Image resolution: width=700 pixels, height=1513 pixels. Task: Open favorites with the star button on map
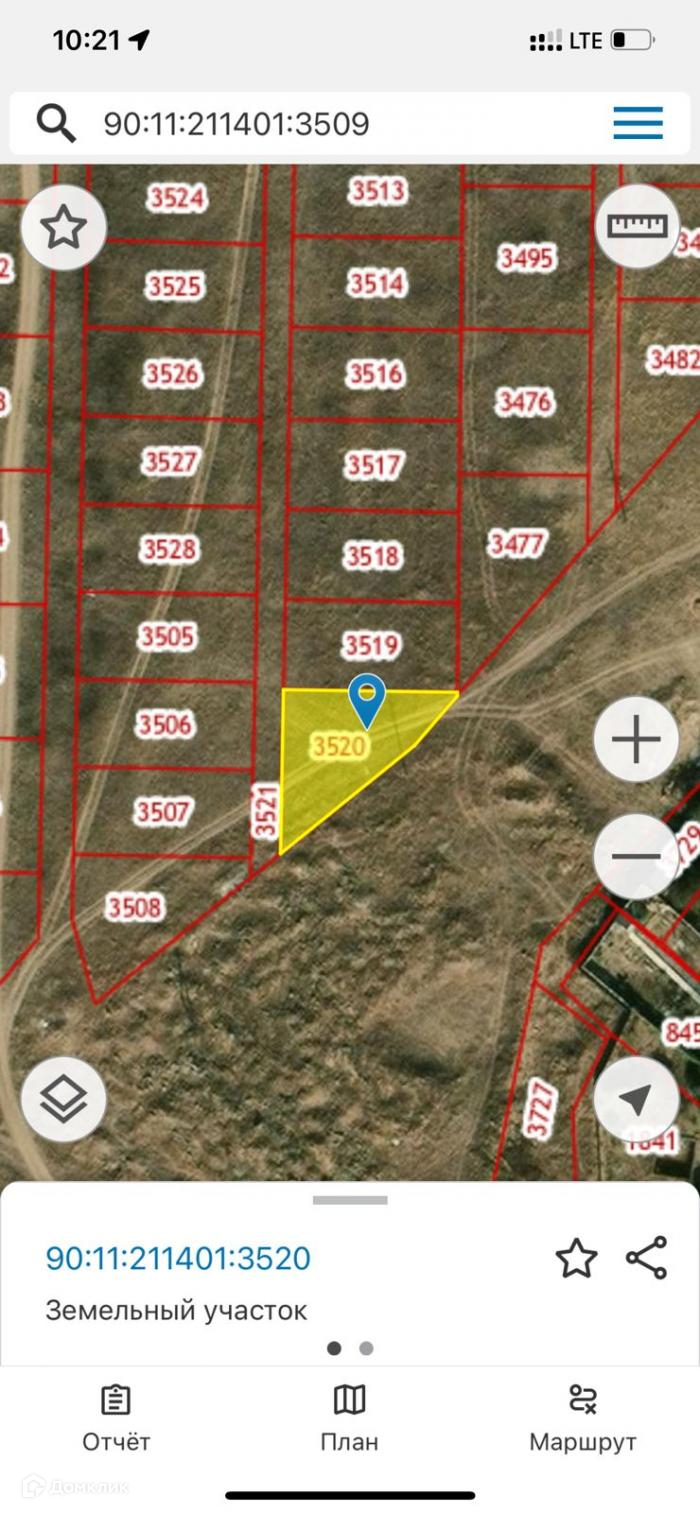63,228
